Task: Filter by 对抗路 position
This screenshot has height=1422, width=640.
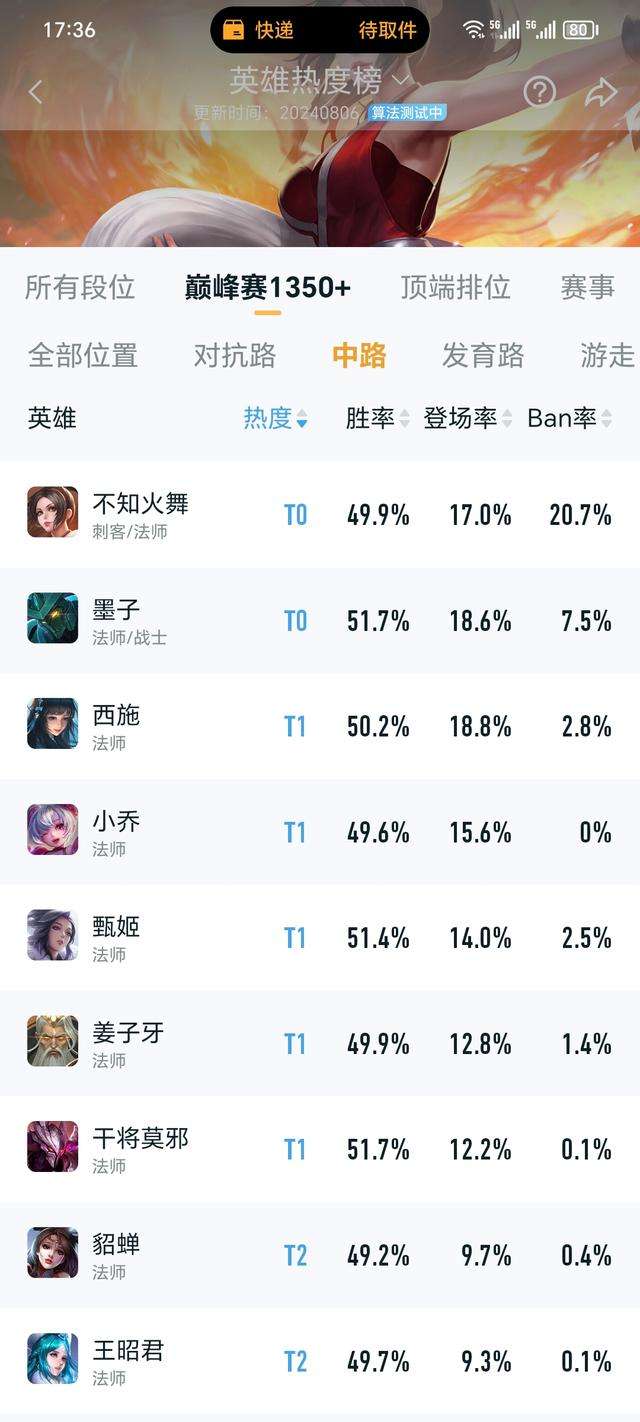Action: point(234,355)
